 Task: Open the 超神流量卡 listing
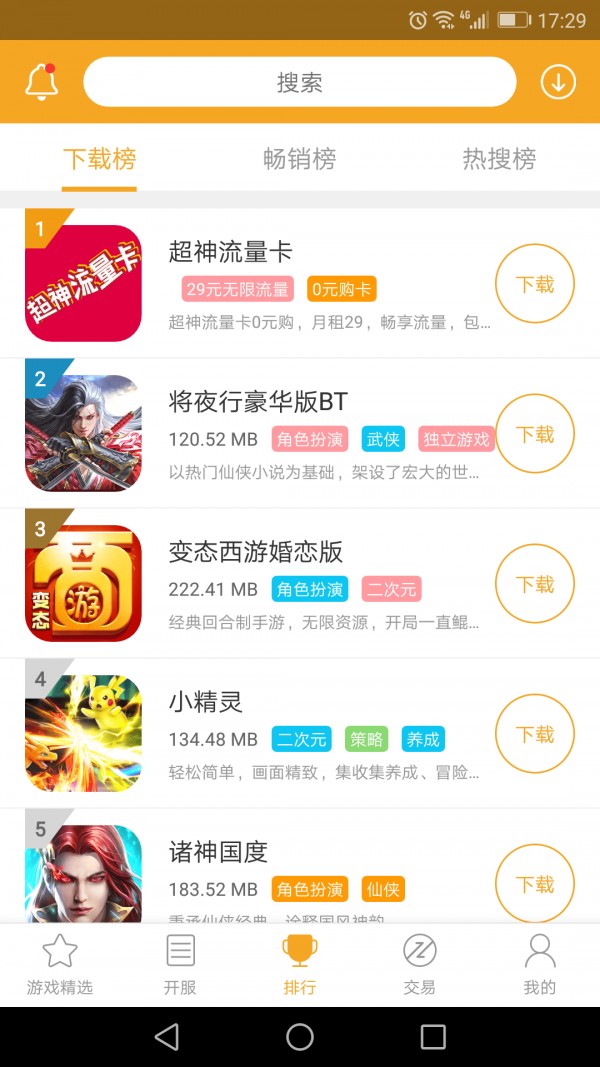click(230, 252)
